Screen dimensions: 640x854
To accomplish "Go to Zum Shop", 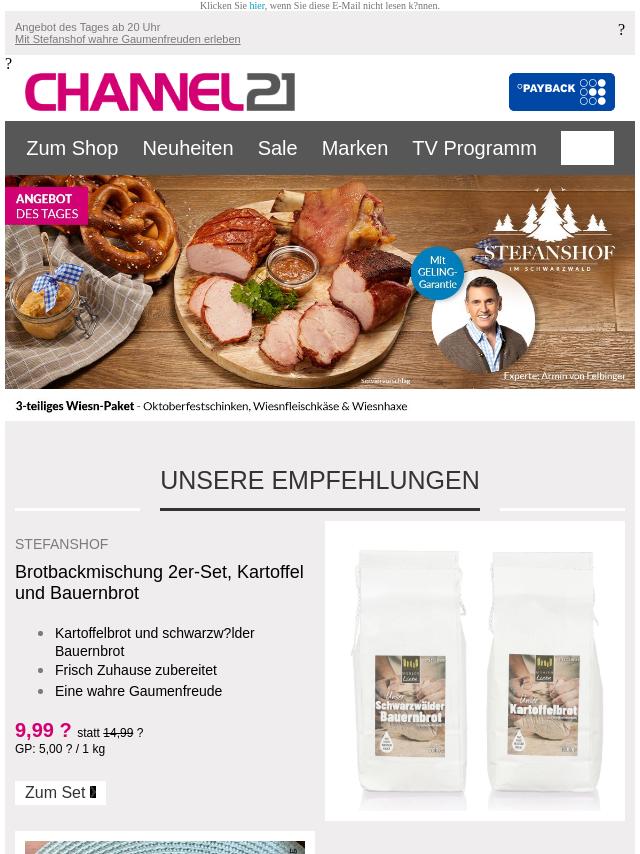I will click(72, 148).
